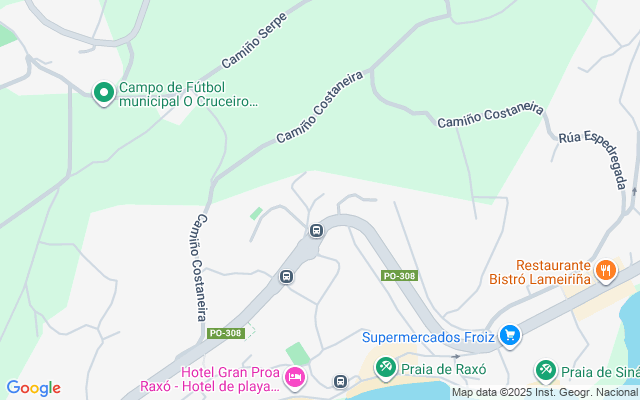Tap the bus stop near Praia de Raxó

(x=340, y=381)
